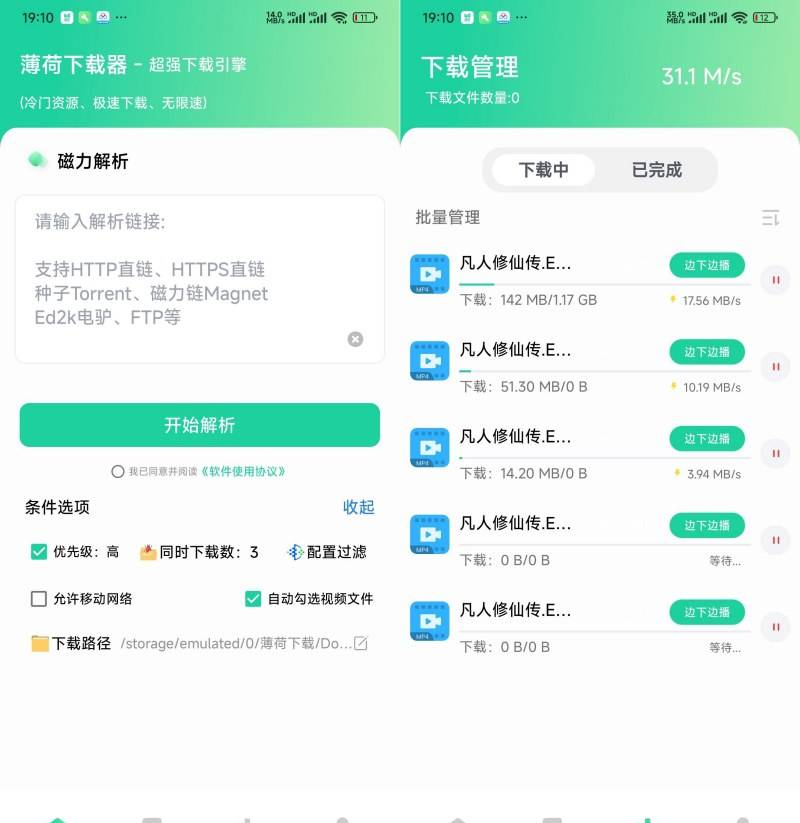800x823 pixels.
Task: Agree to the 软件使用协议 via its radio button
Action: click(x=118, y=471)
